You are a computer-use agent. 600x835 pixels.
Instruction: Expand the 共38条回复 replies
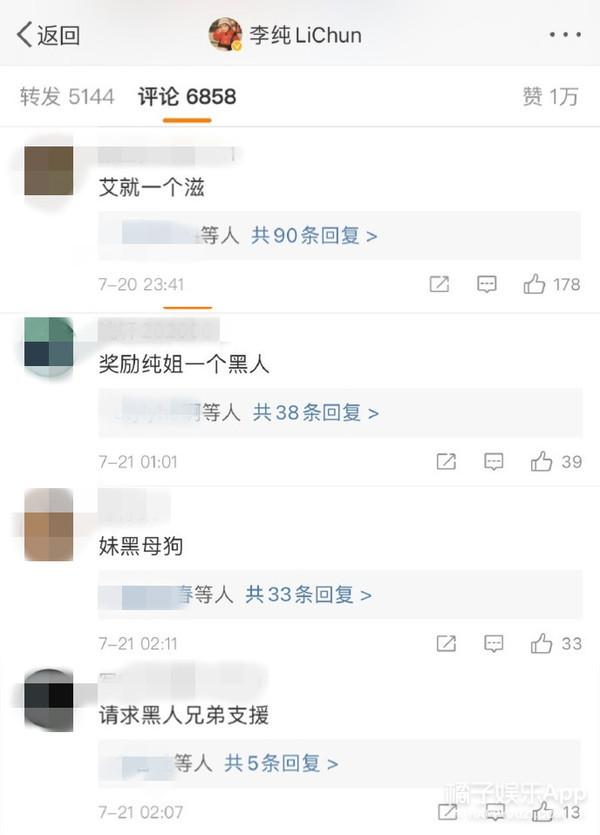point(316,412)
